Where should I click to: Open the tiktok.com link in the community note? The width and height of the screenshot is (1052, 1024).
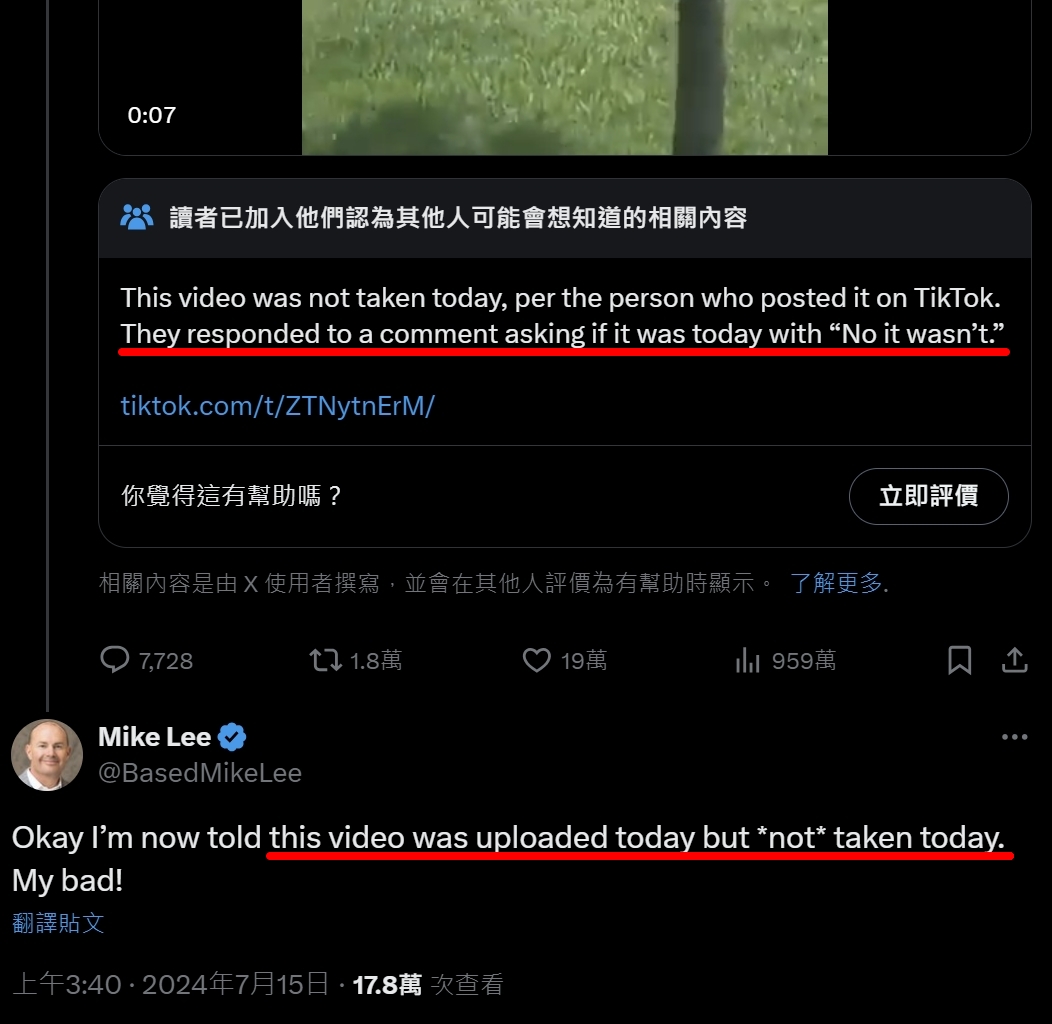(x=277, y=406)
